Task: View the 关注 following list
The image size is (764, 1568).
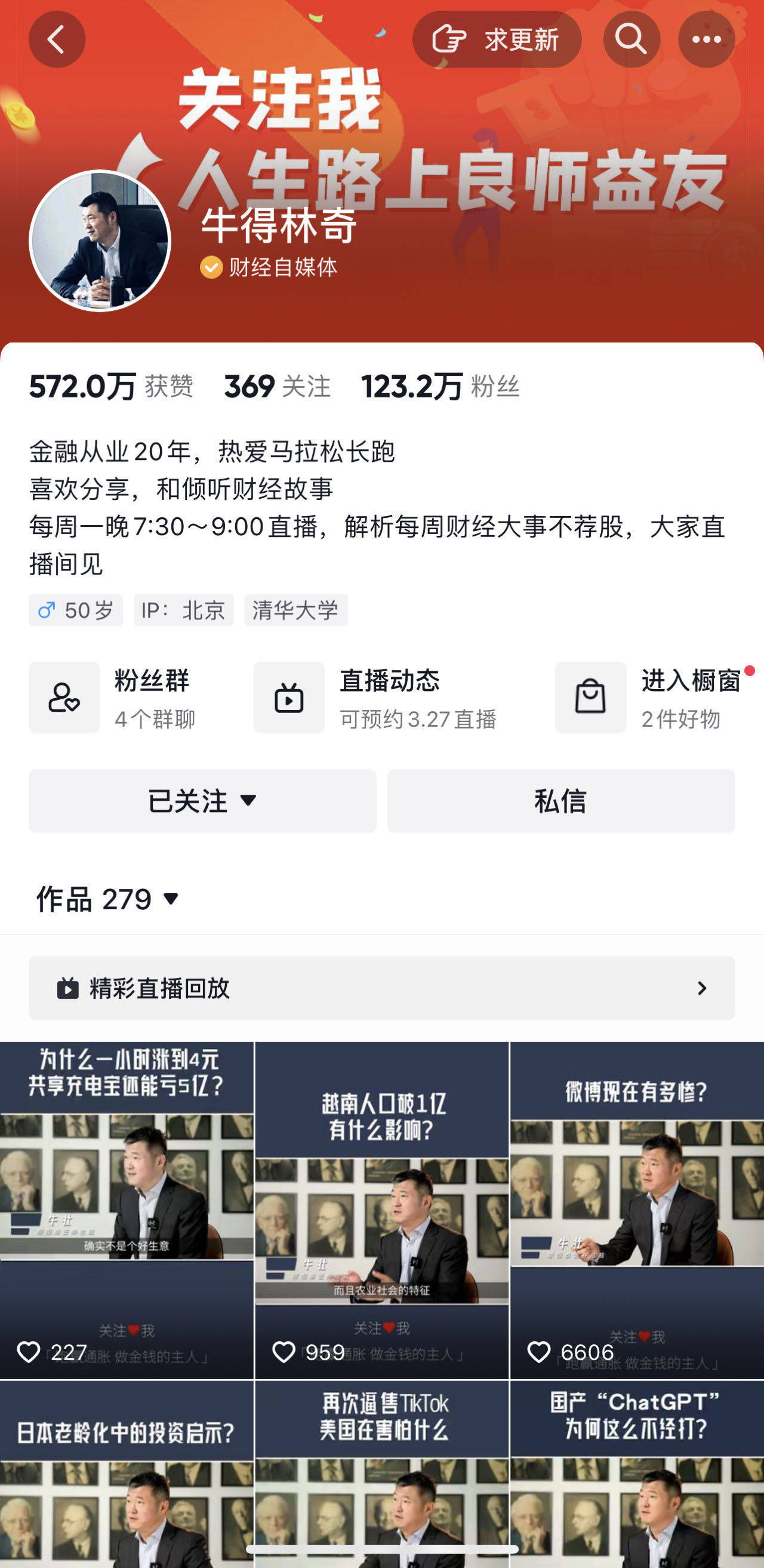Action: click(277, 387)
